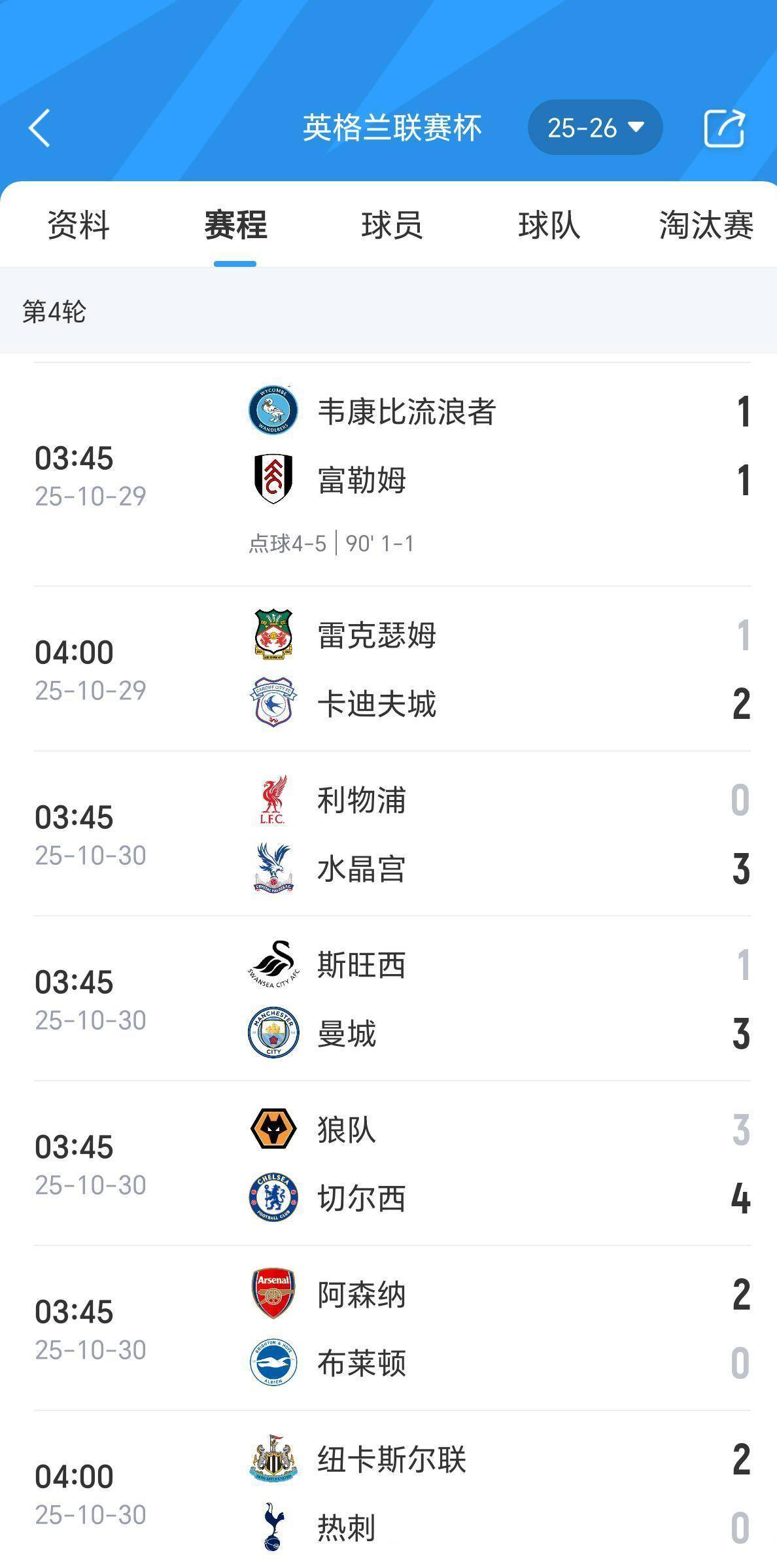Open the 狼队 vs 切尔西 match
The height and width of the screenshot is (1568, 777).
click(x=392, y=1164)
